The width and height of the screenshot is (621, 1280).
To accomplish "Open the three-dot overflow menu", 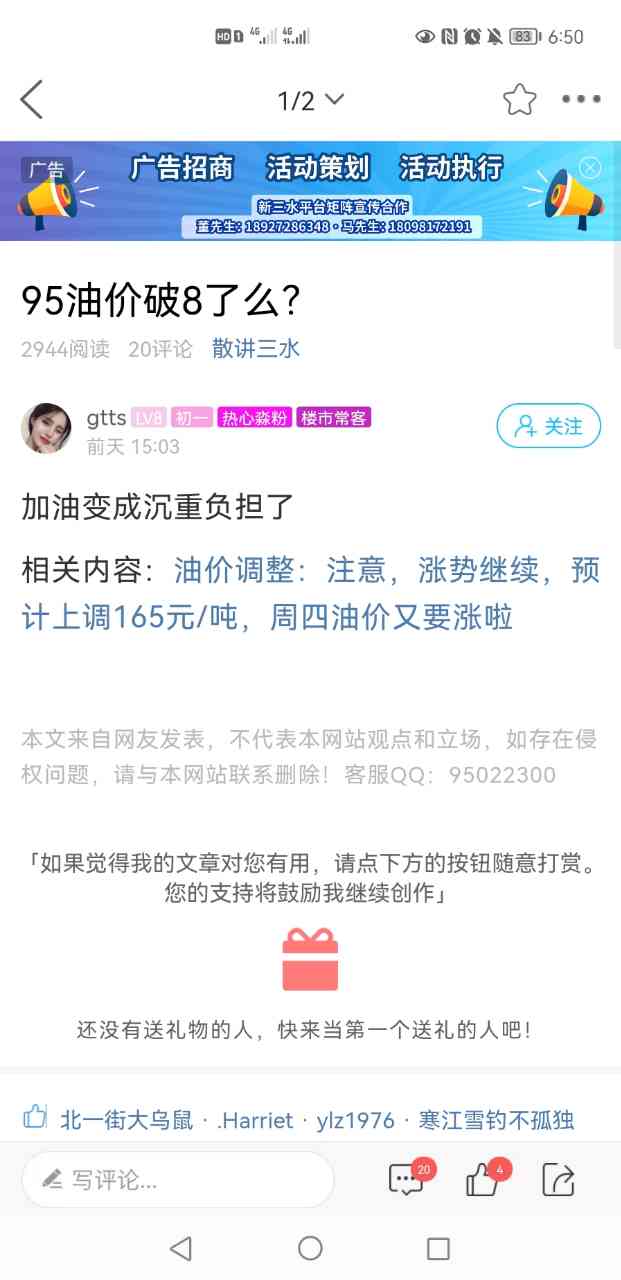I will 581,100.
